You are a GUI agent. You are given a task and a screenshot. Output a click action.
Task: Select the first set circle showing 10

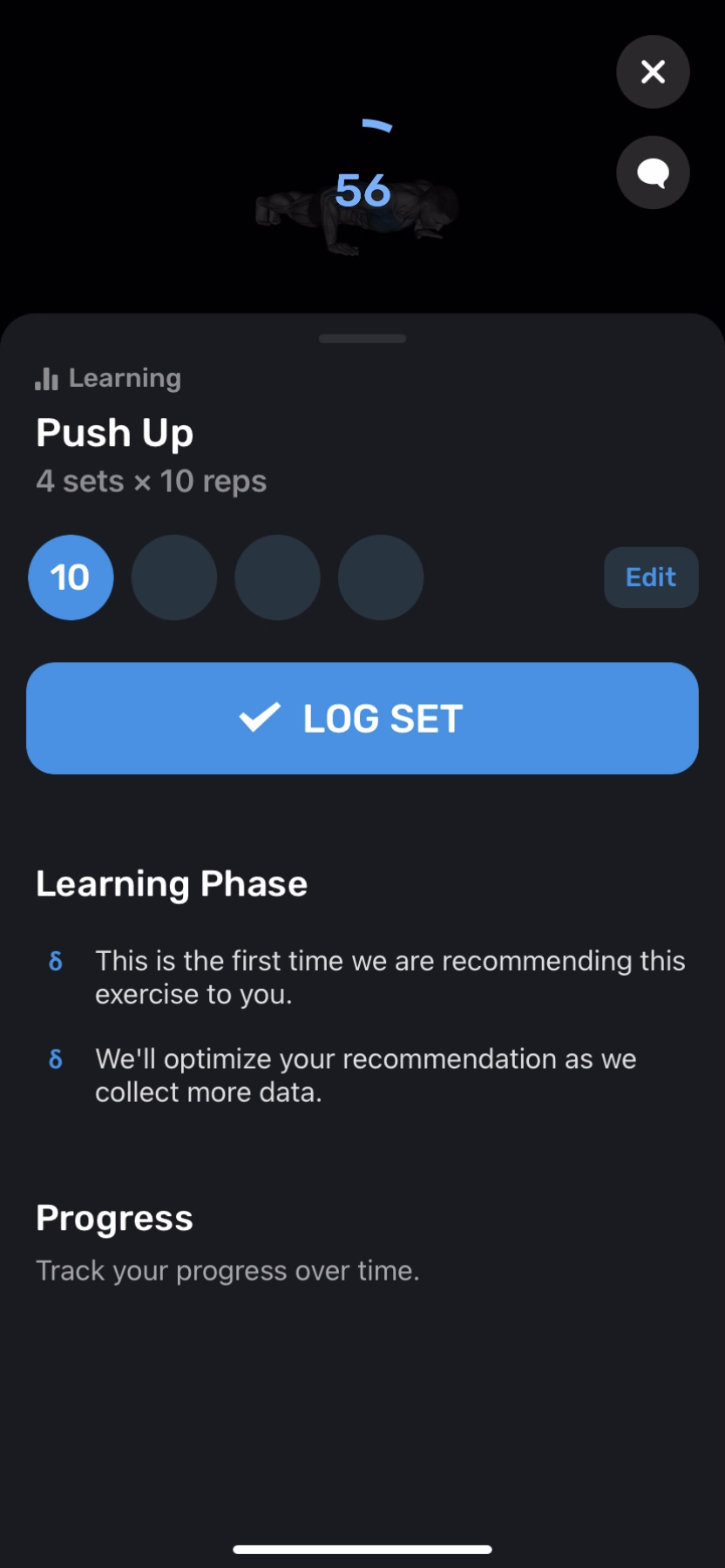pyautogui.click(x=71, y=577)
